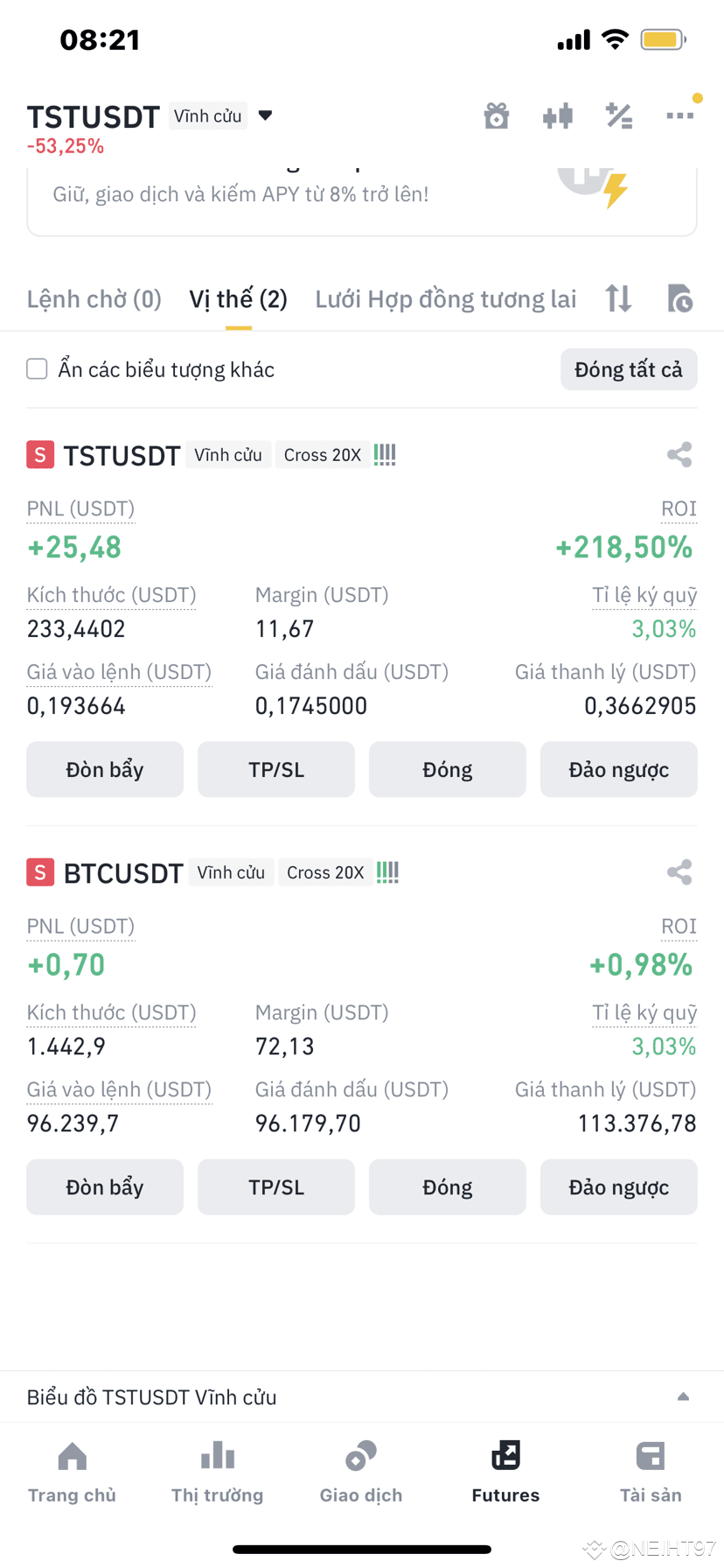Share the BTCUSDT position

[x=679, y=871]
